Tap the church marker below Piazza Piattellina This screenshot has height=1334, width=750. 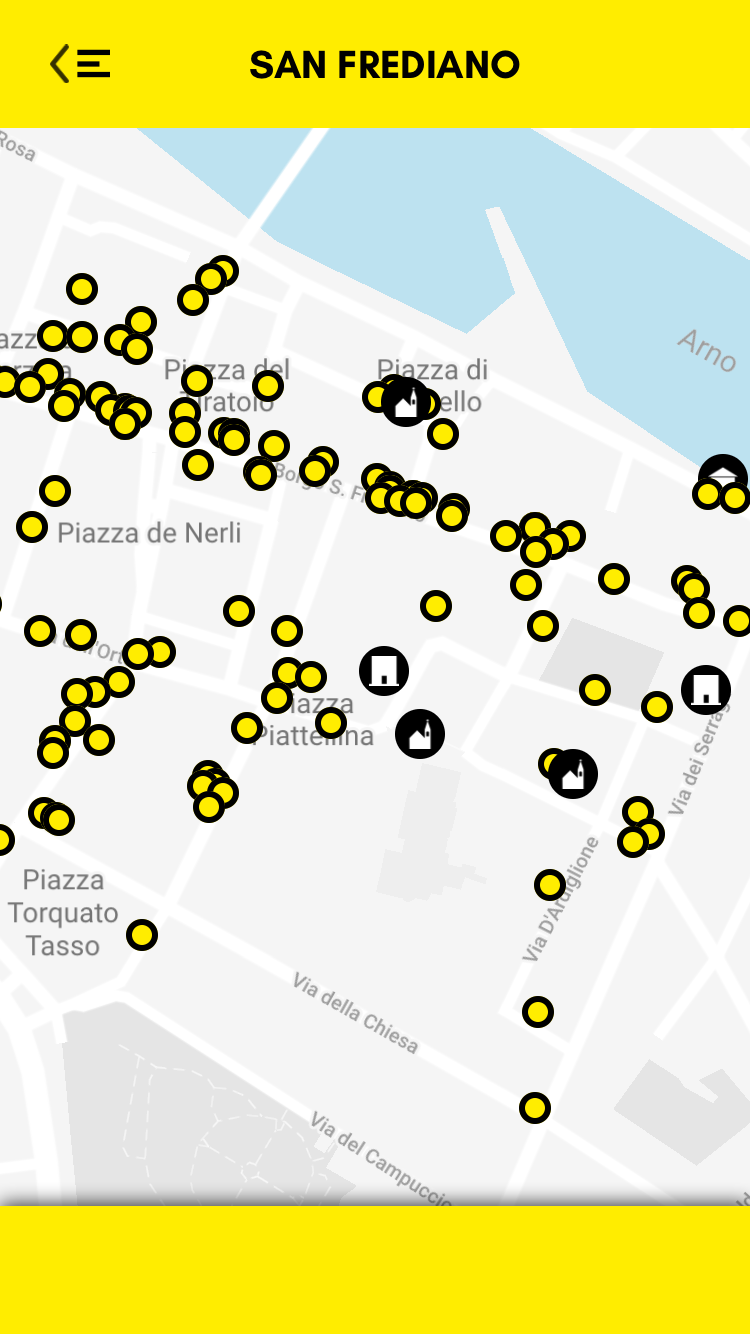pyautogui.click(x=420, y=734)
